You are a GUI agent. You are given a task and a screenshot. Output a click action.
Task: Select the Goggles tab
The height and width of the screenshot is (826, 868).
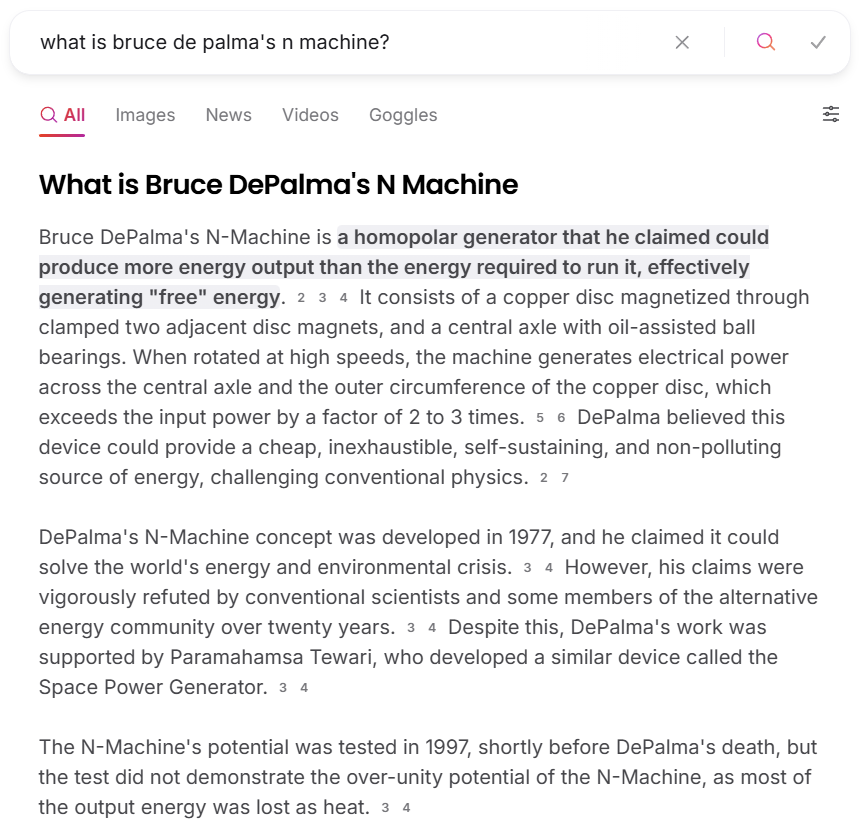403,115
